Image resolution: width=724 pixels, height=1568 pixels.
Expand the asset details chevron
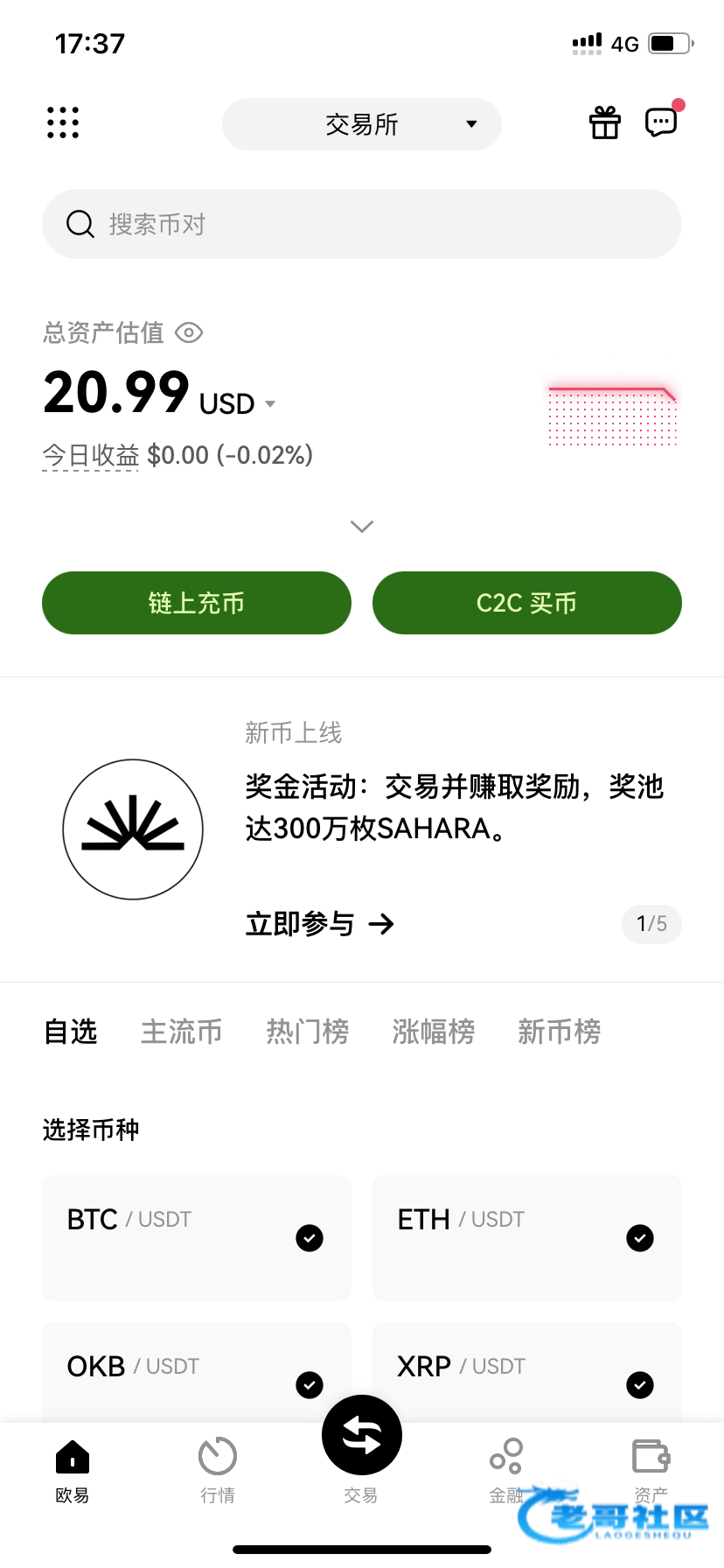point(362,526)
